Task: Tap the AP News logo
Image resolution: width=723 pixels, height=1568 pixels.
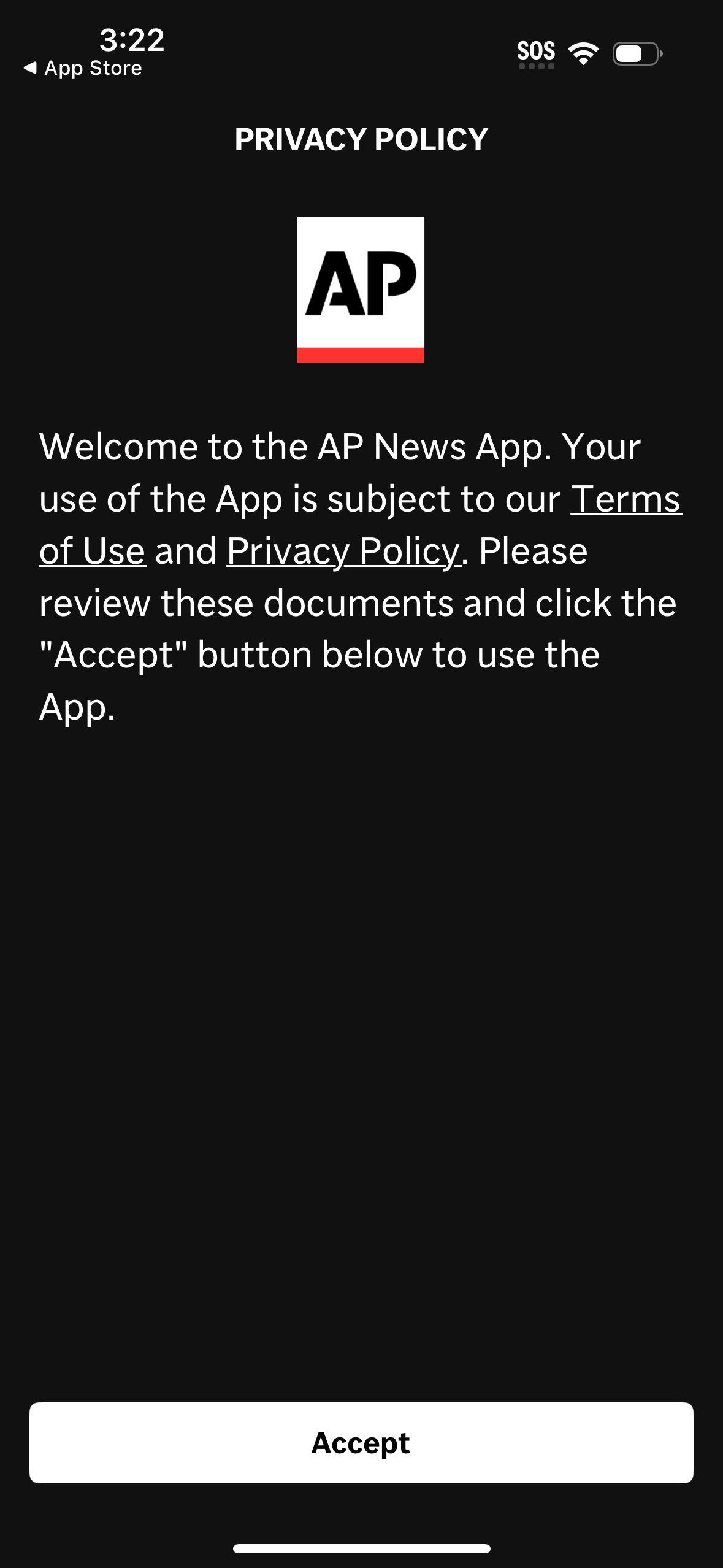Action: pos(361,290)
